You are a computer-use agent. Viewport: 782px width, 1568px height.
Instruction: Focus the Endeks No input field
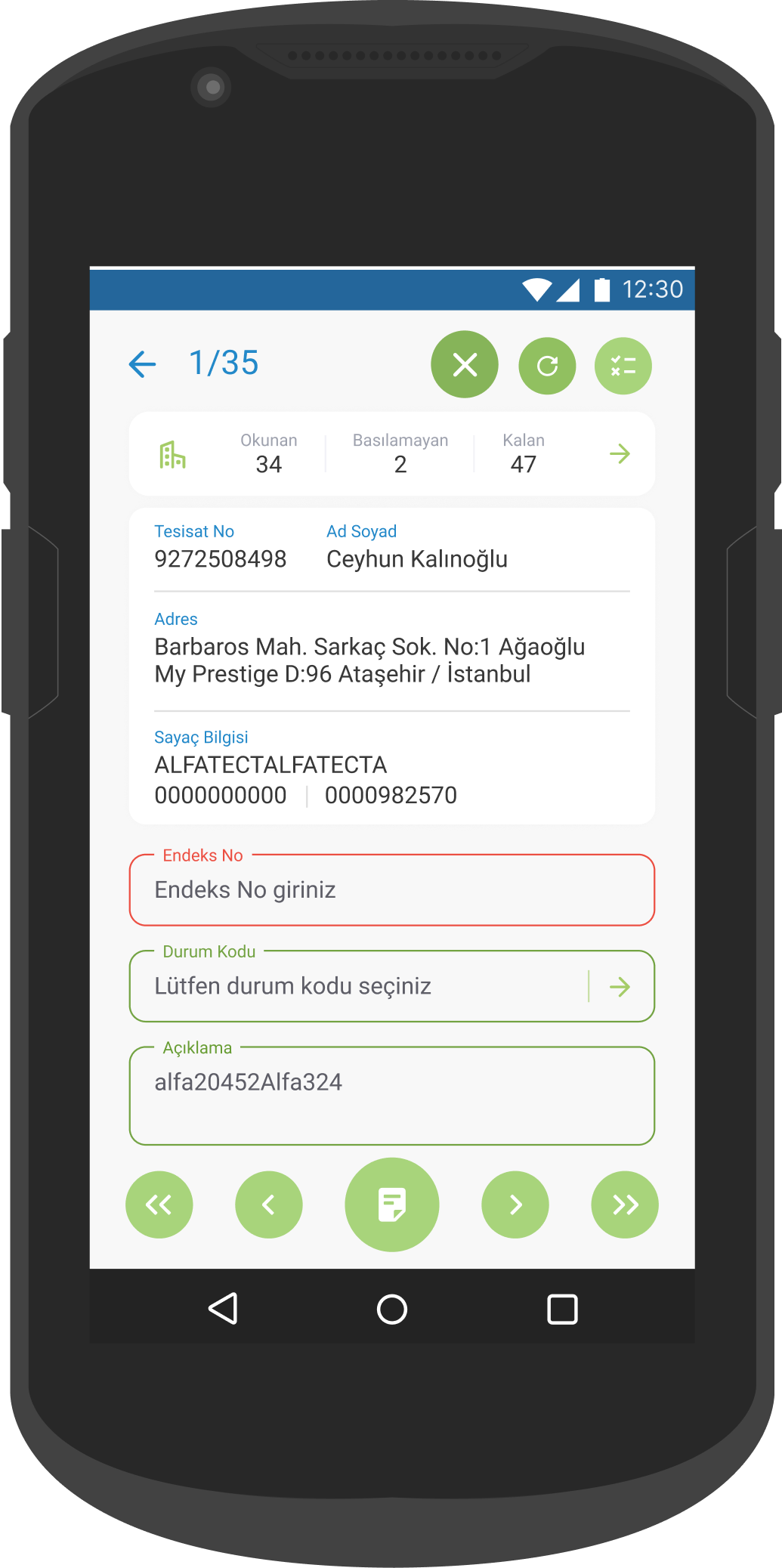pyautogui.click(x=391, y=890)
